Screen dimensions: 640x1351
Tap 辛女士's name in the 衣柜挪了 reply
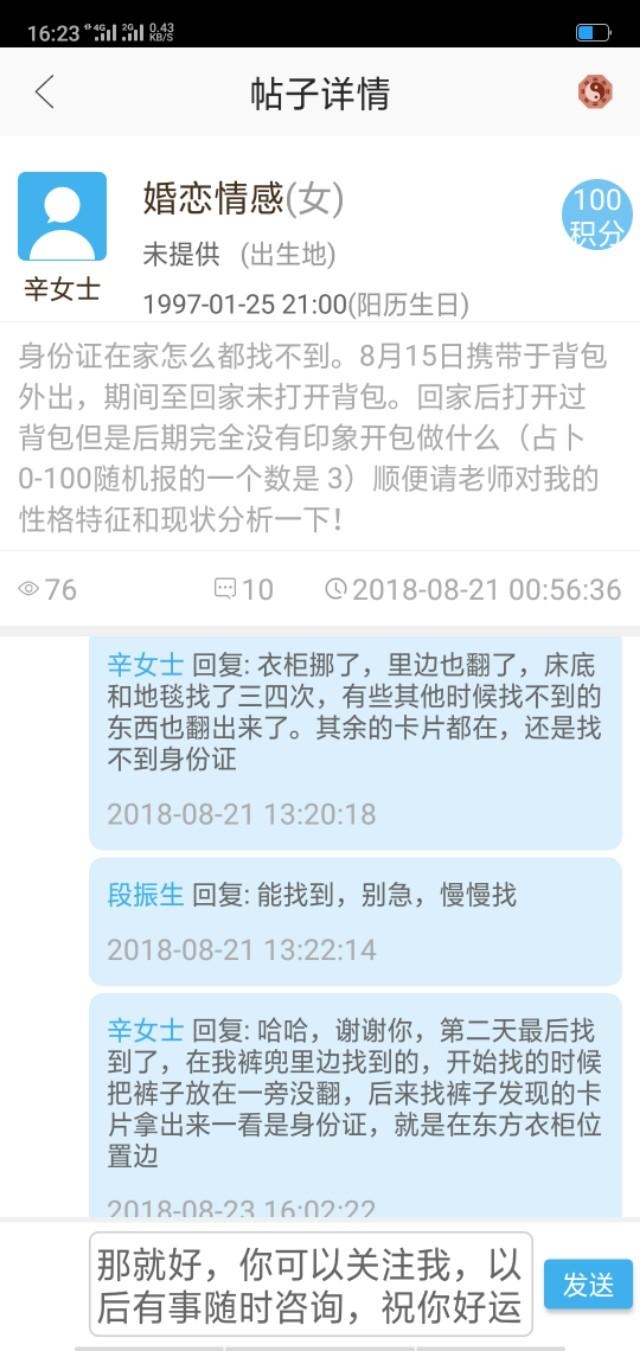pos(145,665)
